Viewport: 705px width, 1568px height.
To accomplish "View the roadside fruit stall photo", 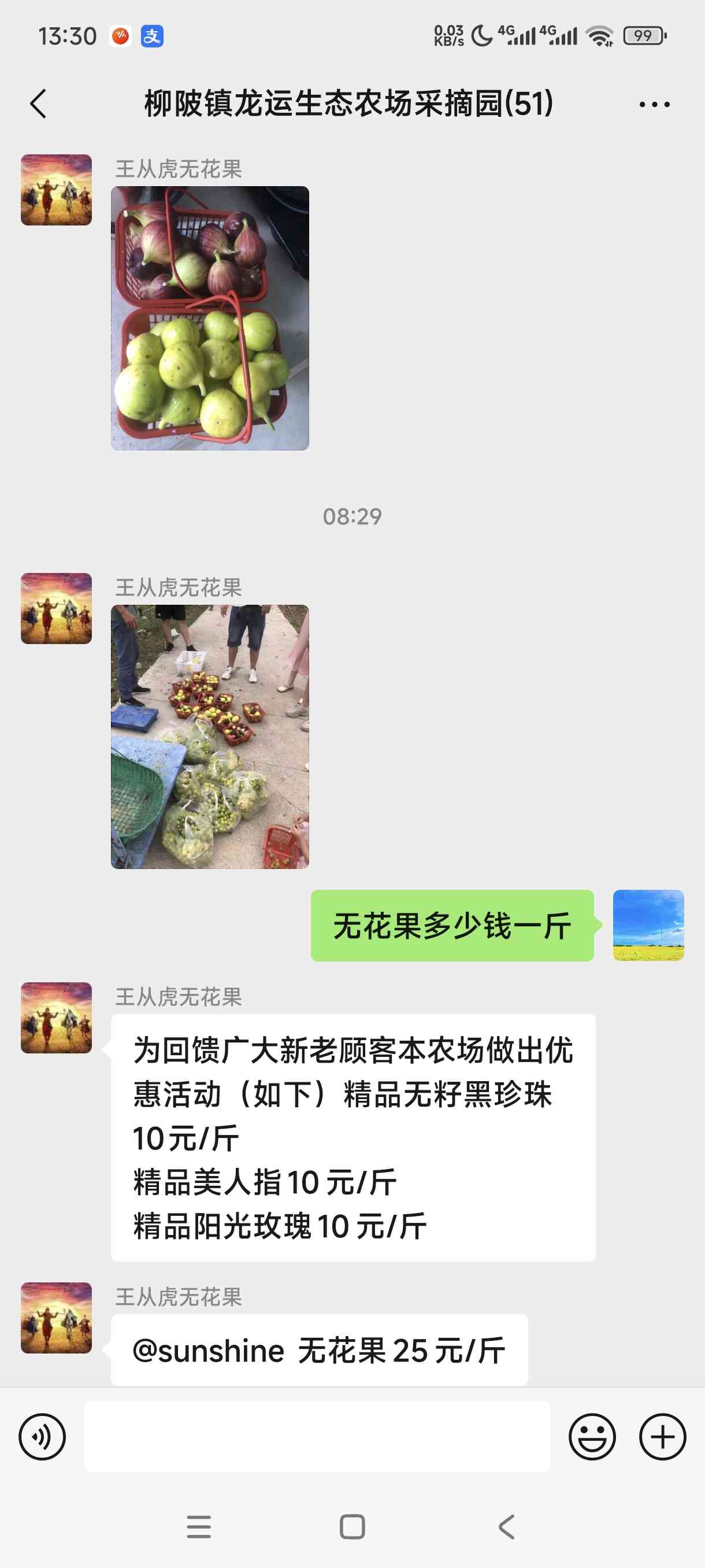I will pyautogui.click(x=210, y=737).
